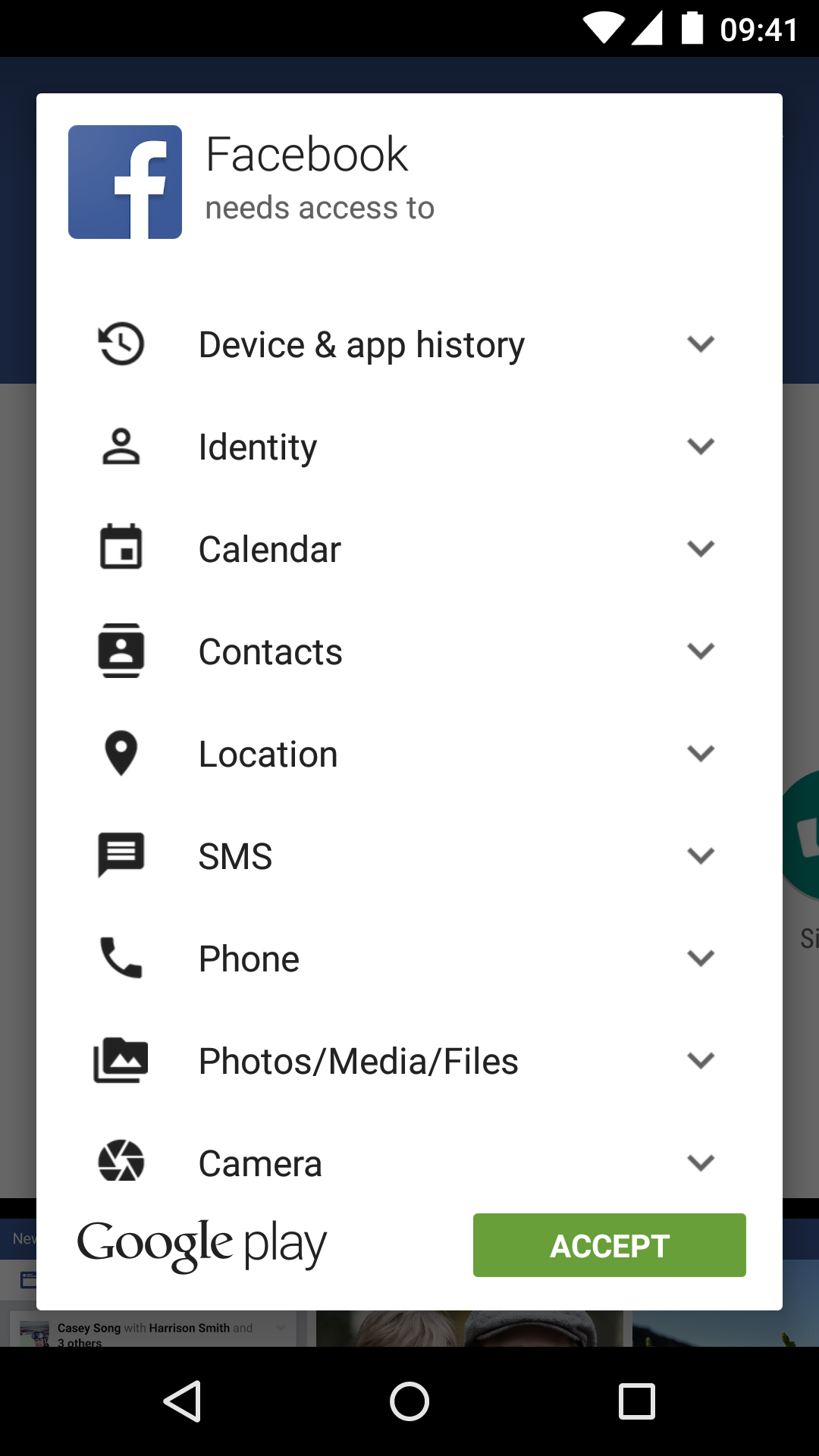Show Calendar permission details
Screen dimensions: 819x1456
701,549
